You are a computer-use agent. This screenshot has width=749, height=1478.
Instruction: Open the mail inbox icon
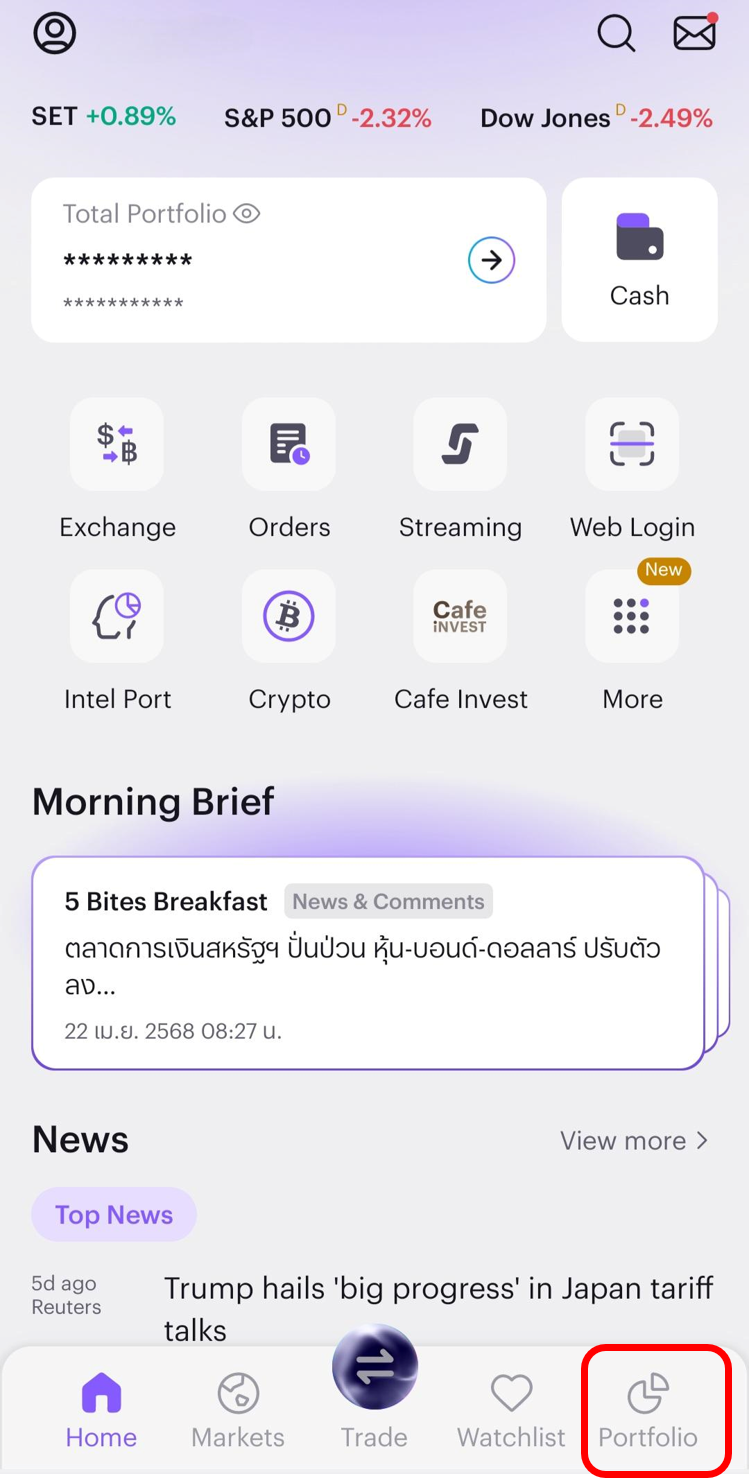(695, 33)
